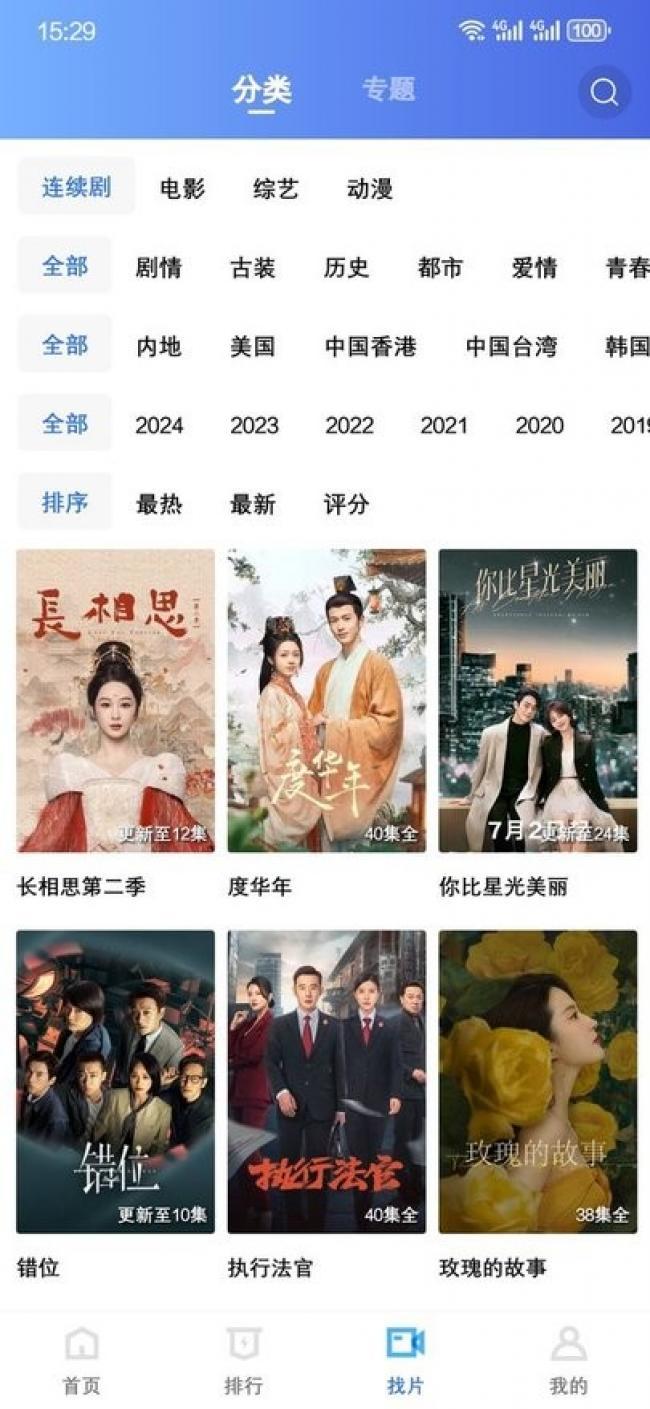Viewport: 650px width, 1409px height.
Task: Open the 我的 profile tab
Action: click(568, 1361)
